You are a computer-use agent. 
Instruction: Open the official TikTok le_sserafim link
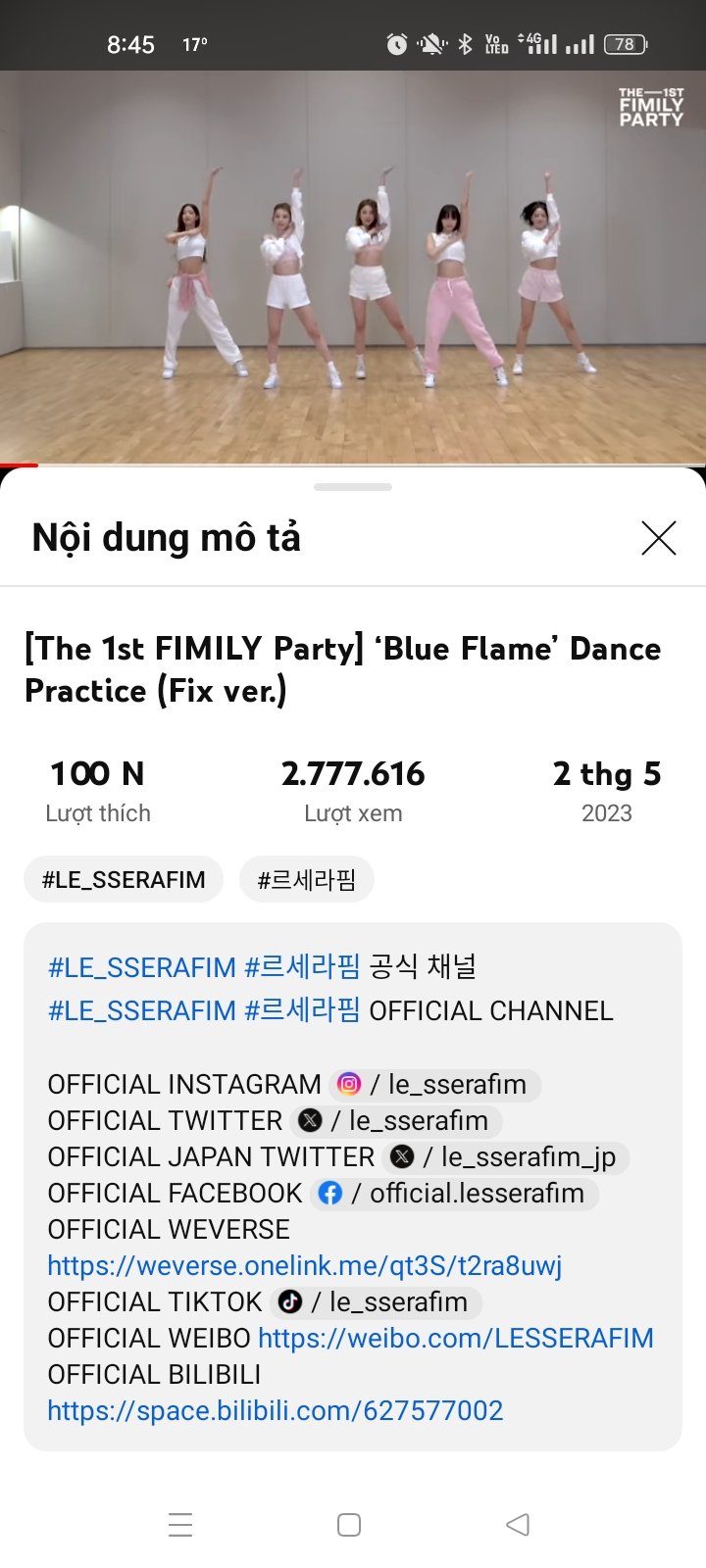377,1302
